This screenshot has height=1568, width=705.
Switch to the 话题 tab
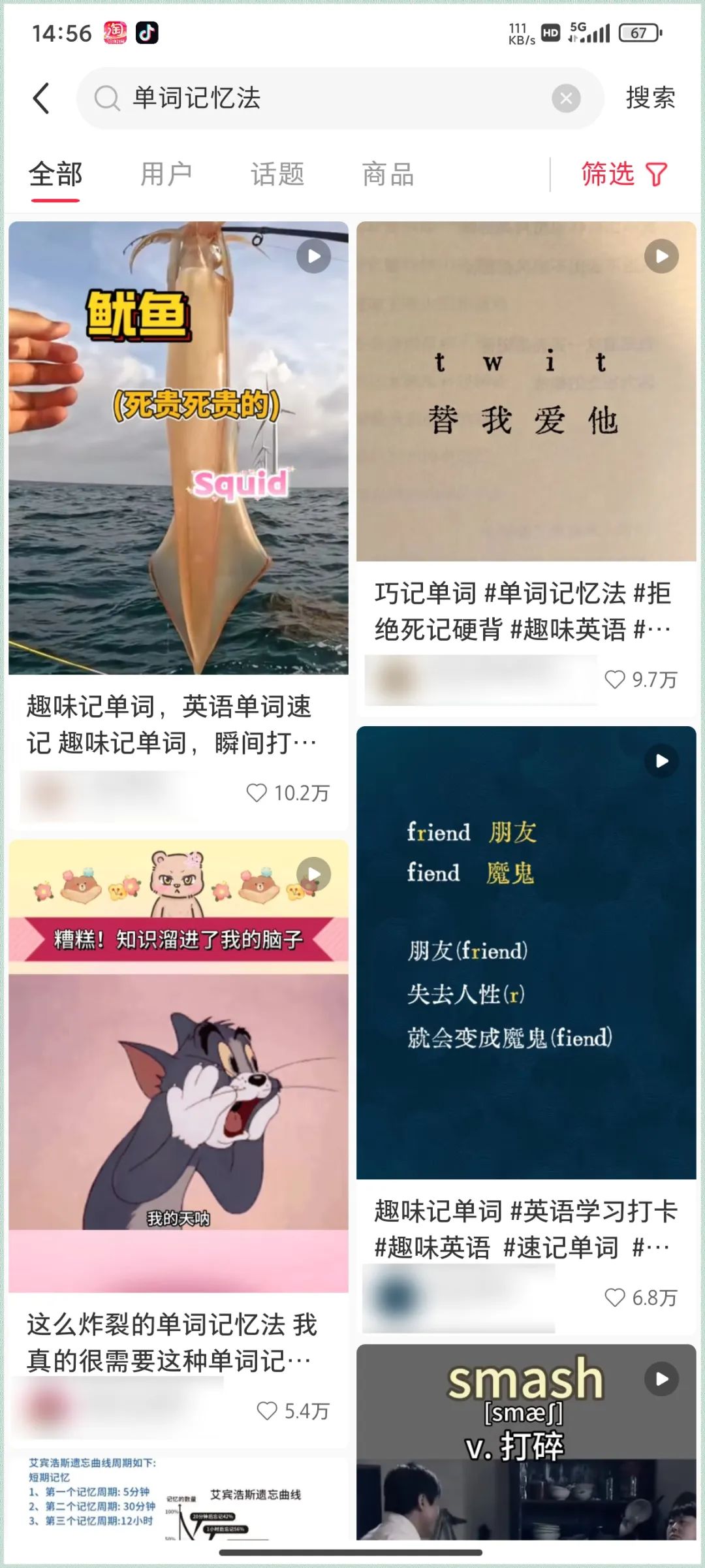pyautogui.click(x=277, y=174)
